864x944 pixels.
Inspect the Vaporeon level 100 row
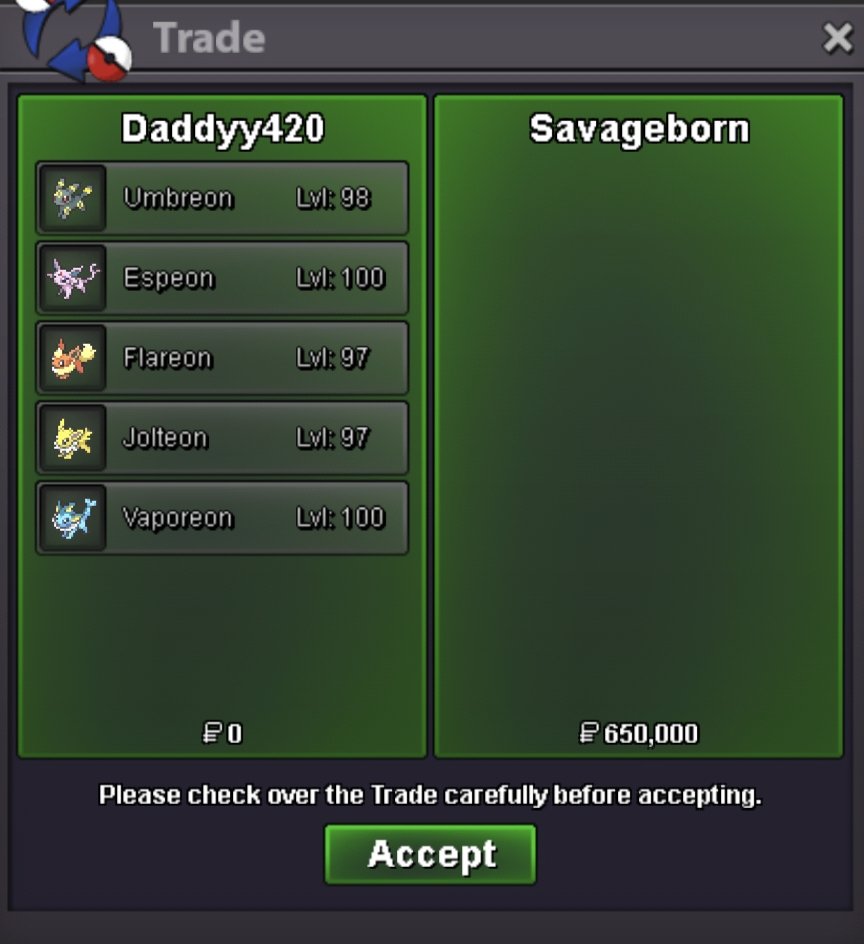pyautogui.click(x=222, y=518)
